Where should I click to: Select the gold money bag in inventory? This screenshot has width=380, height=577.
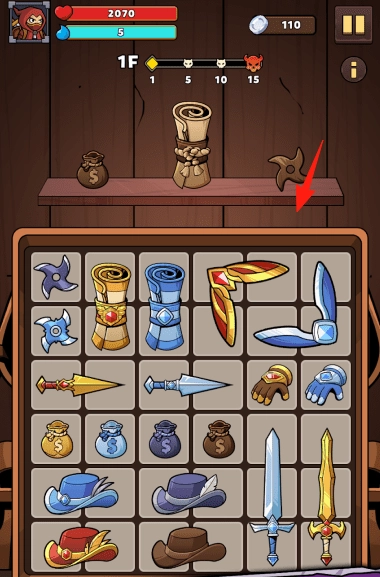tap(57, 439)
